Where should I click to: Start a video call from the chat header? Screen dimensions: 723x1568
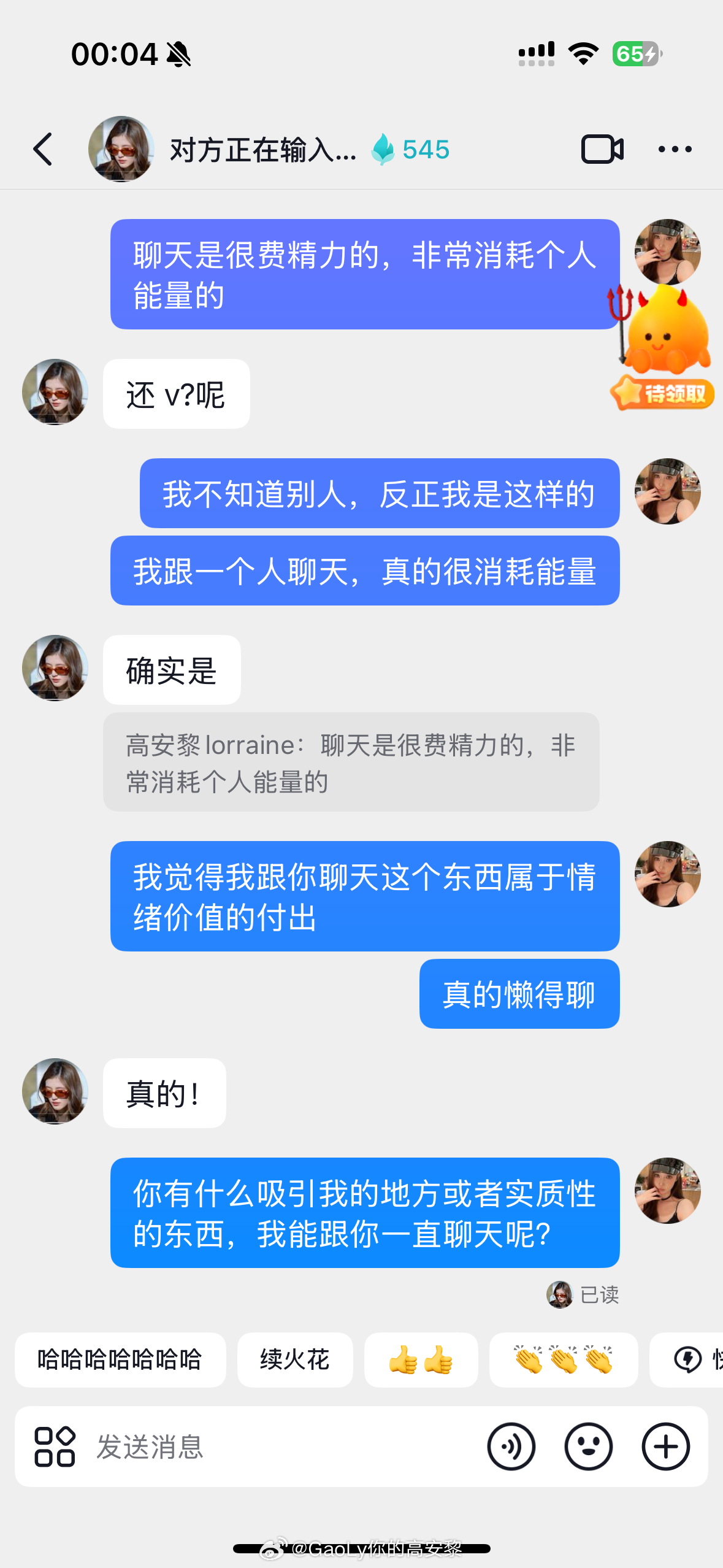pos(602,149)
